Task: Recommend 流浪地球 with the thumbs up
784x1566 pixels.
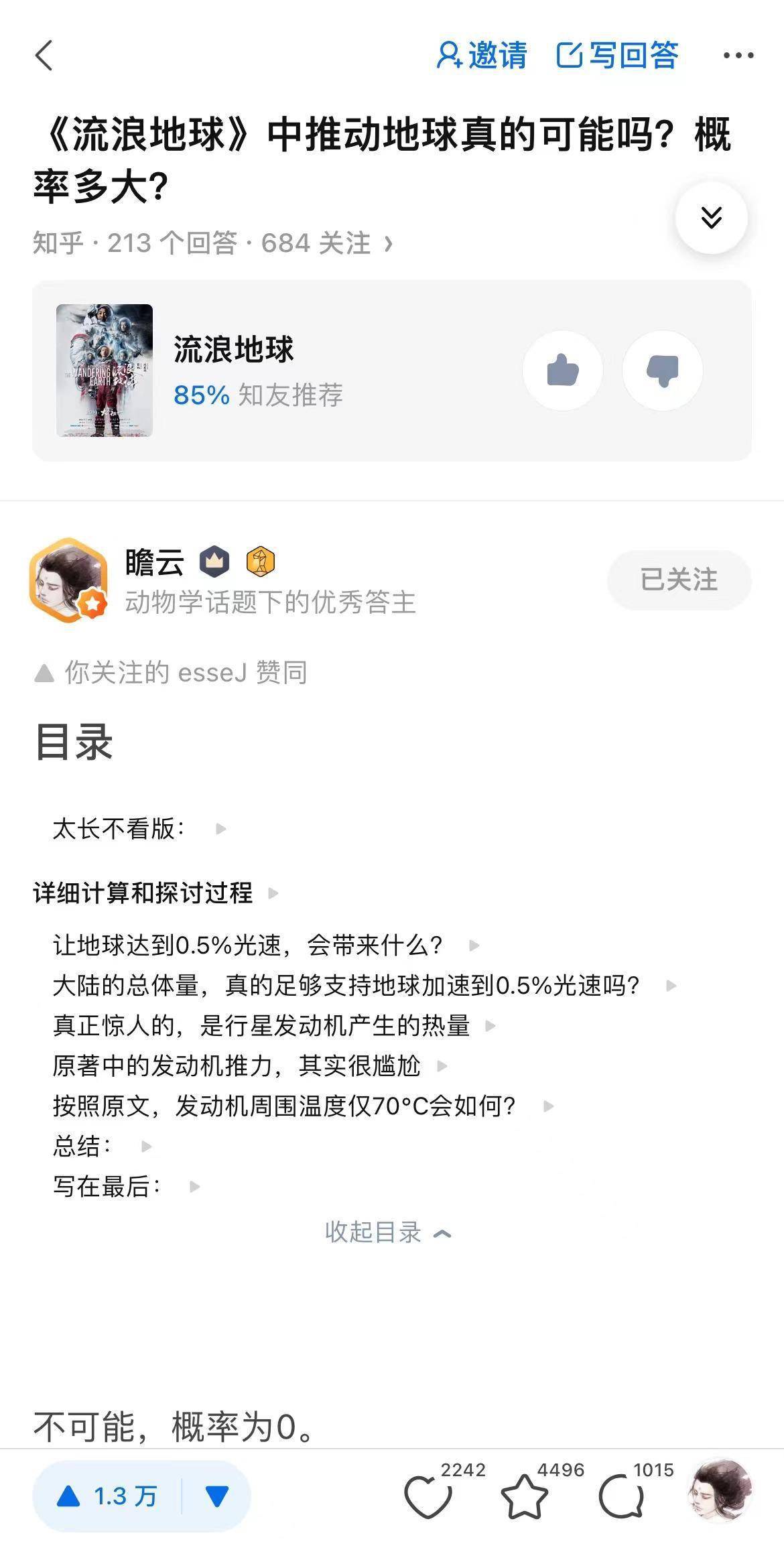Action: tap(562, 371)
